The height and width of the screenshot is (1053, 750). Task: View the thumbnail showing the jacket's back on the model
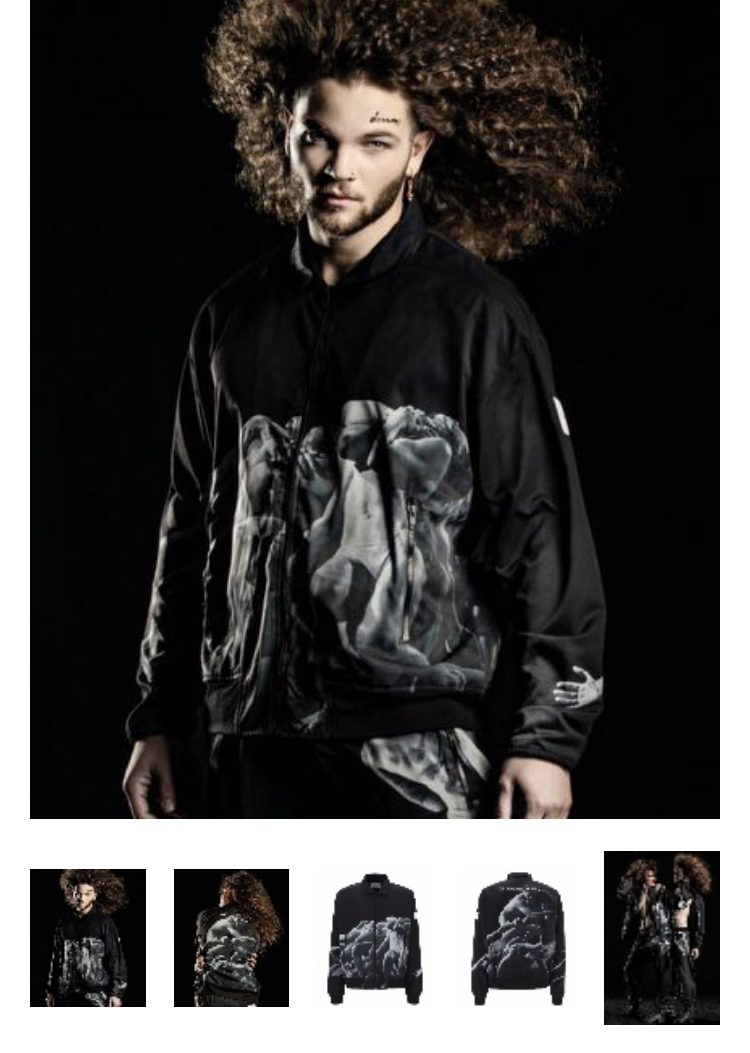point(231,938)
